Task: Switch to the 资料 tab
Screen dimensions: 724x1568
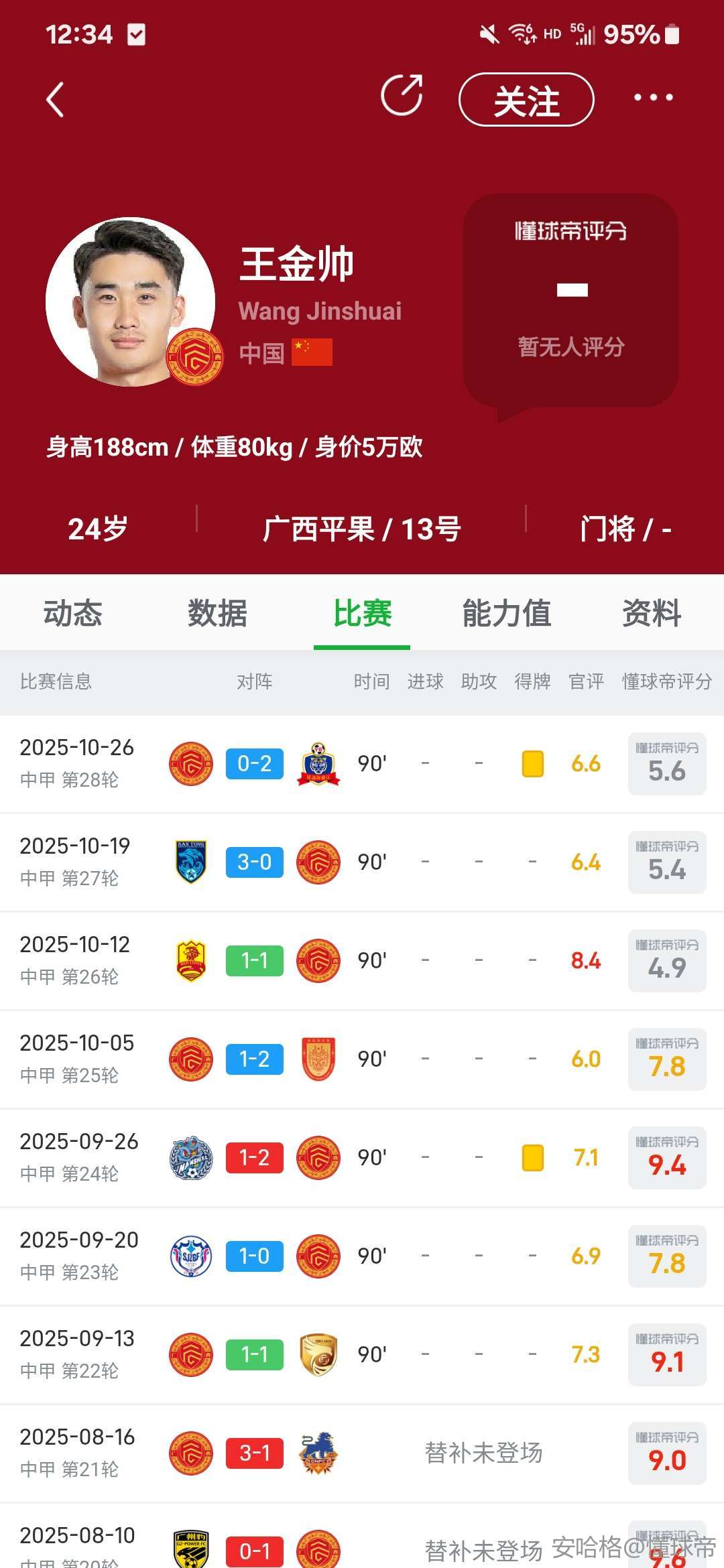Action: tap(652, 612)
